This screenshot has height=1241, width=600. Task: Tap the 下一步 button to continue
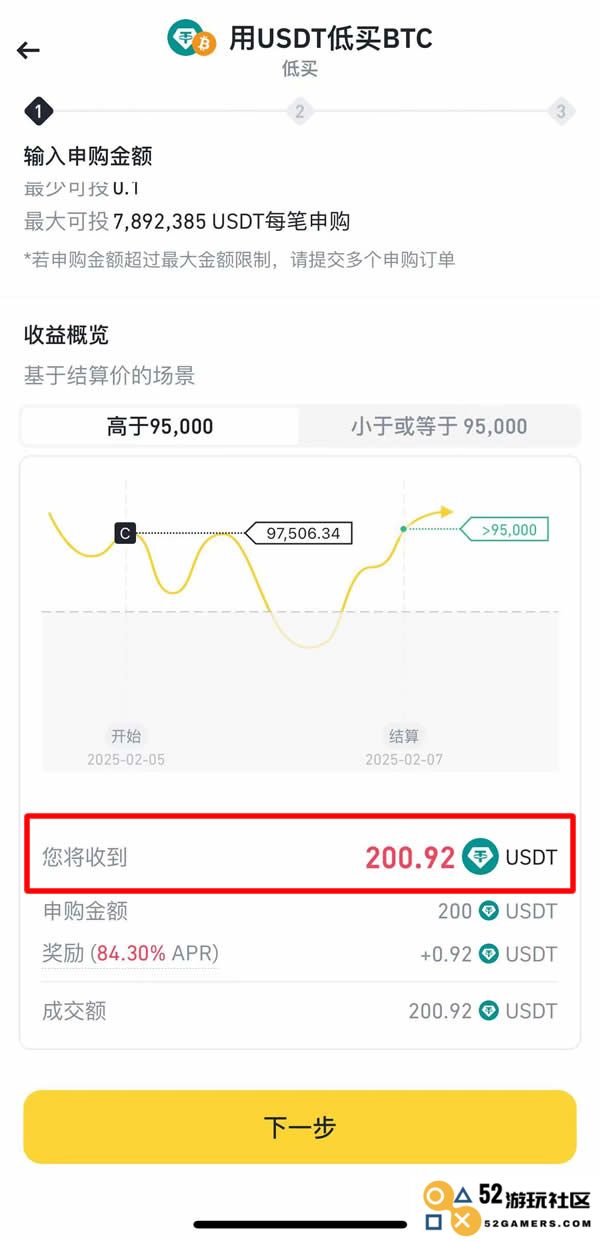click(300, 1127)
